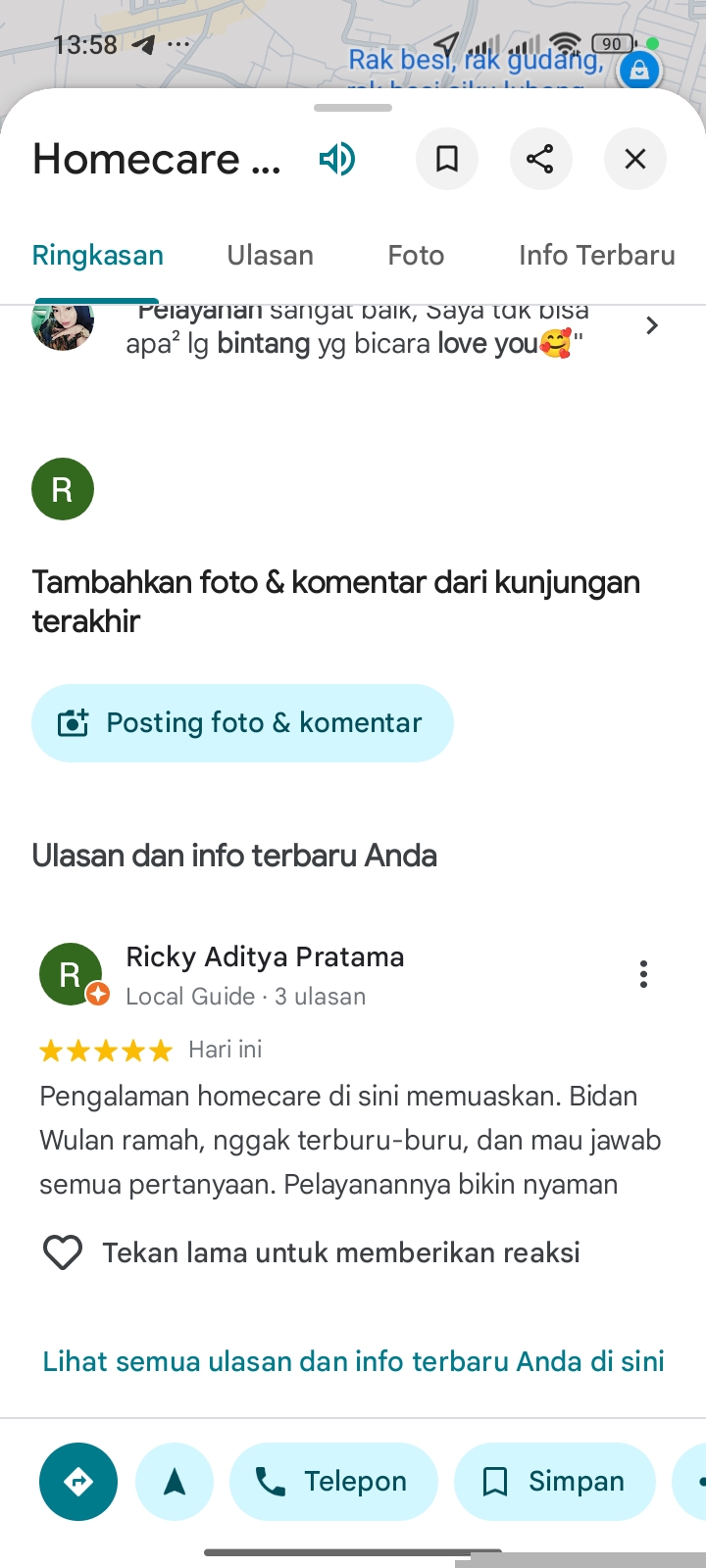Play the place name audio pronunciation
Viewport: 706px width, 1568px height.
[x=337, y=159]
